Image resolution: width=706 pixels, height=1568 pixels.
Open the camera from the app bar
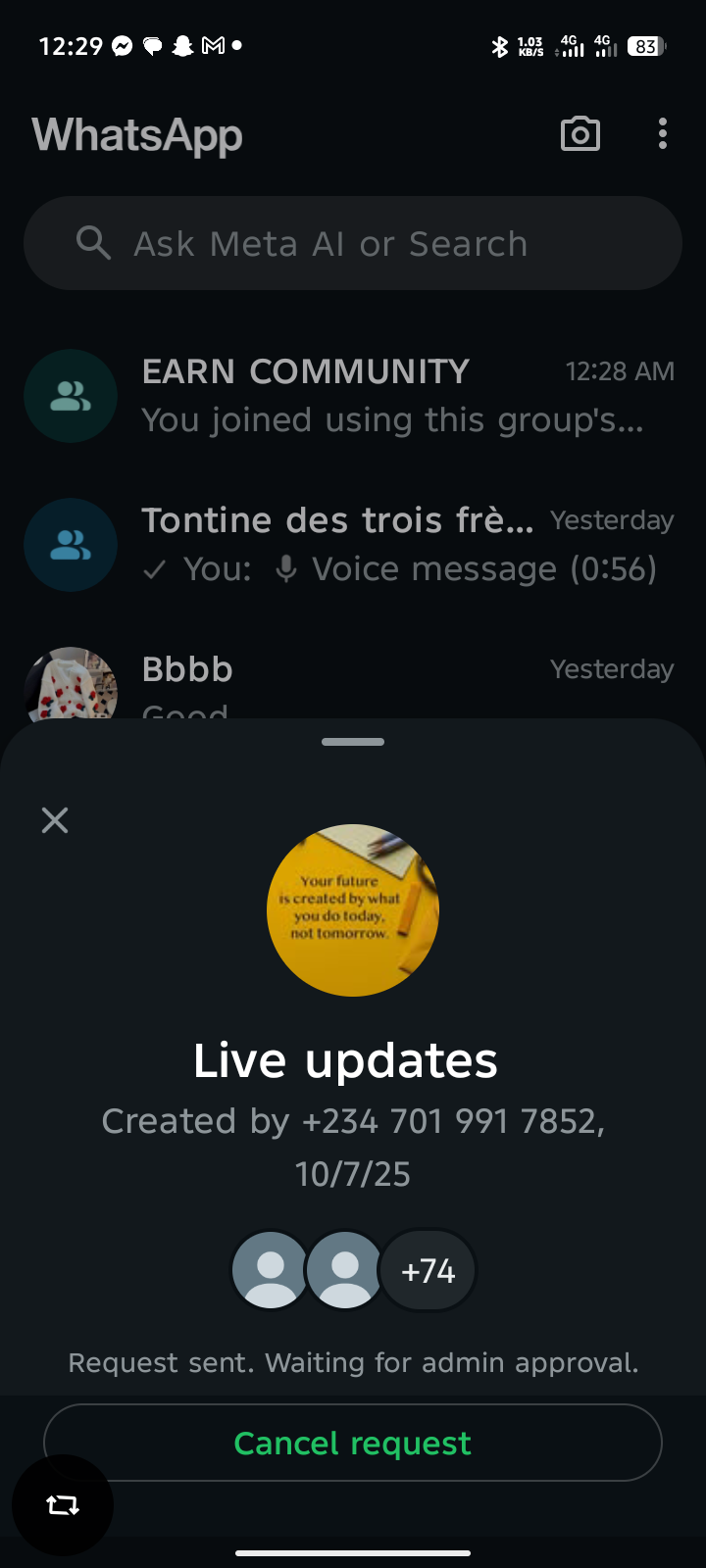coord(580,134)
